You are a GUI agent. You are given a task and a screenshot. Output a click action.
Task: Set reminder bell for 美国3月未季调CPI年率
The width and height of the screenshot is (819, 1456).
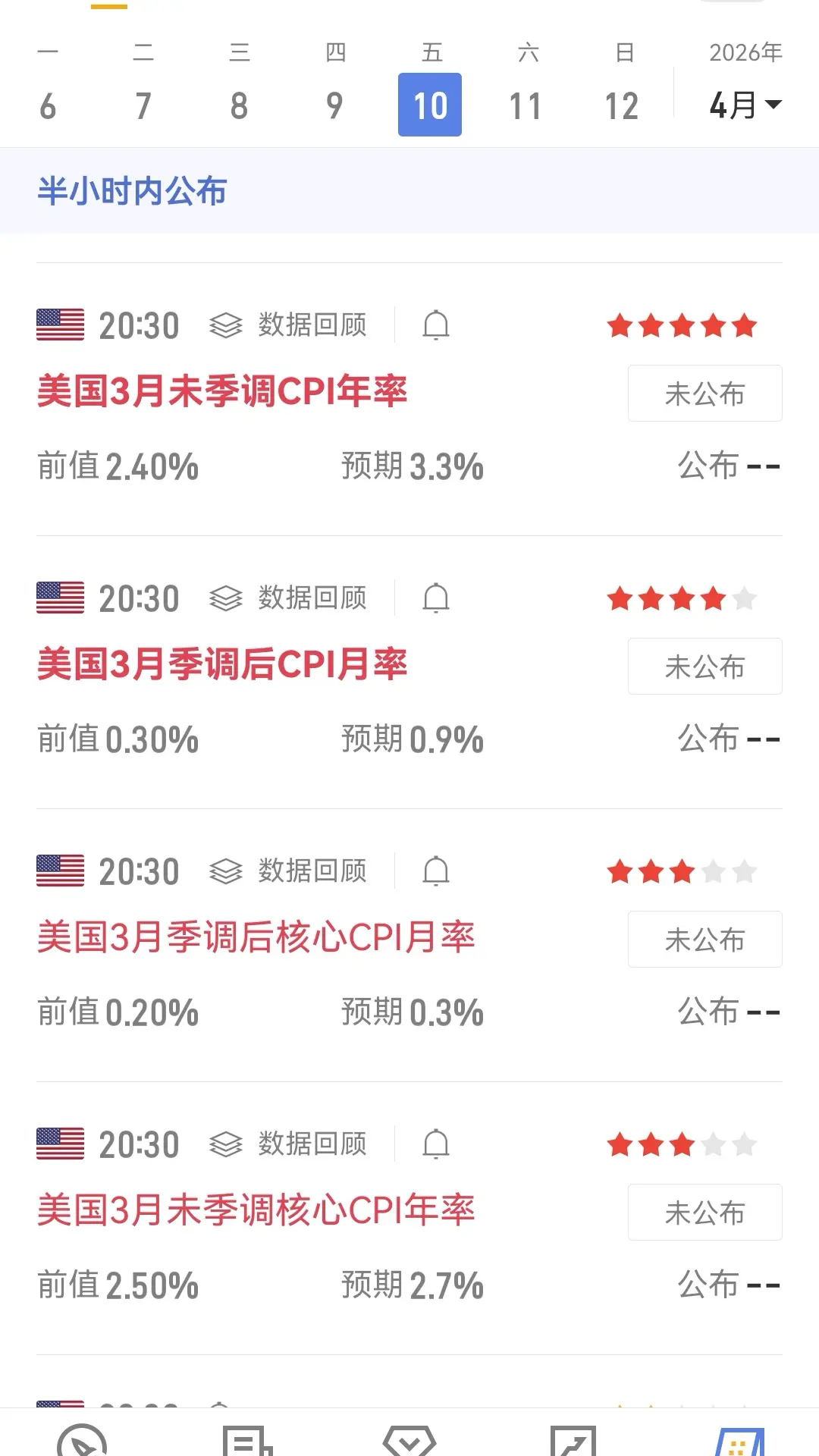436,325
